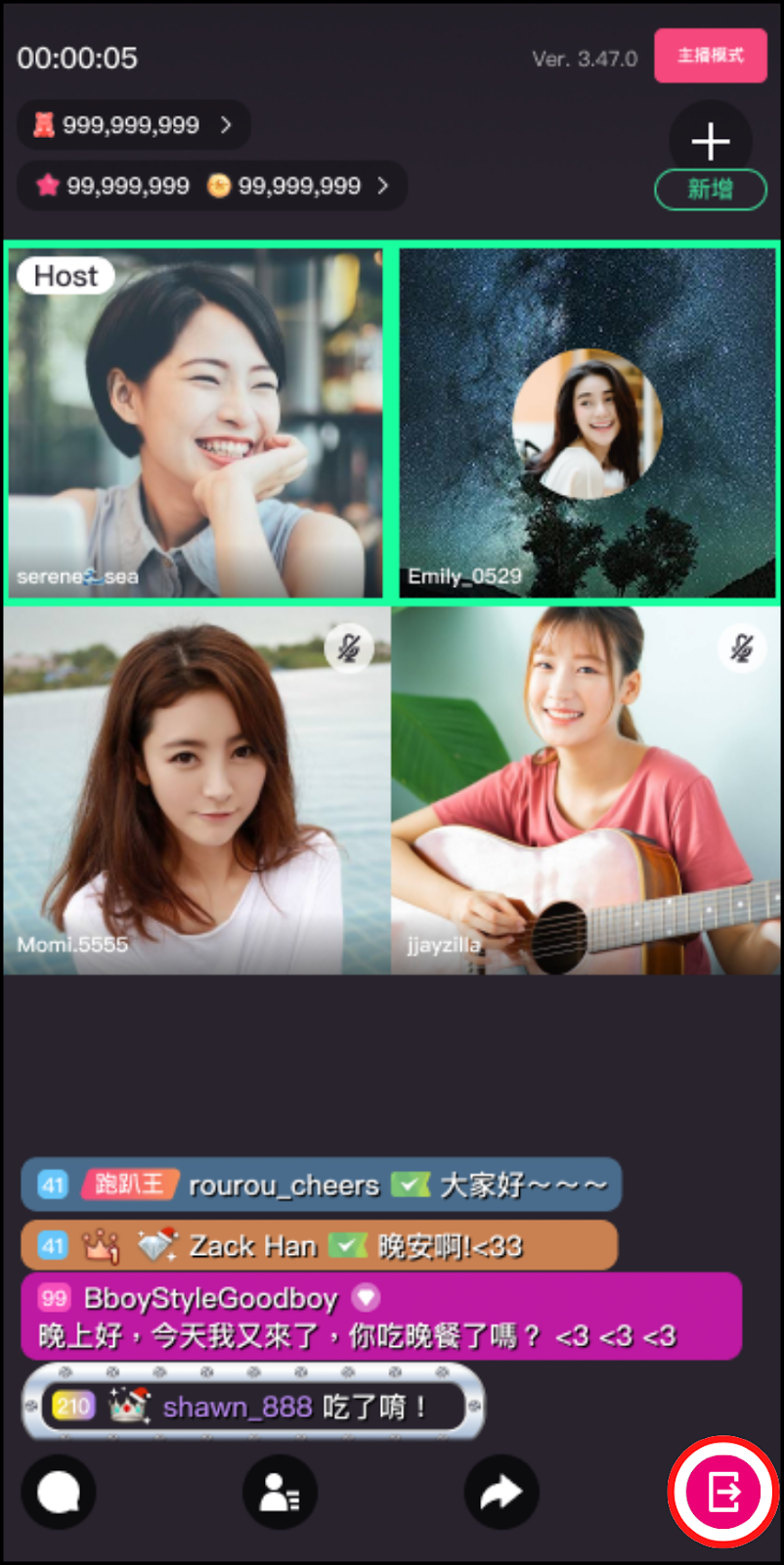Add a new item with the plus button
Image resolution: width=784 pixels, height=1565 pixels.
(711, 143)
